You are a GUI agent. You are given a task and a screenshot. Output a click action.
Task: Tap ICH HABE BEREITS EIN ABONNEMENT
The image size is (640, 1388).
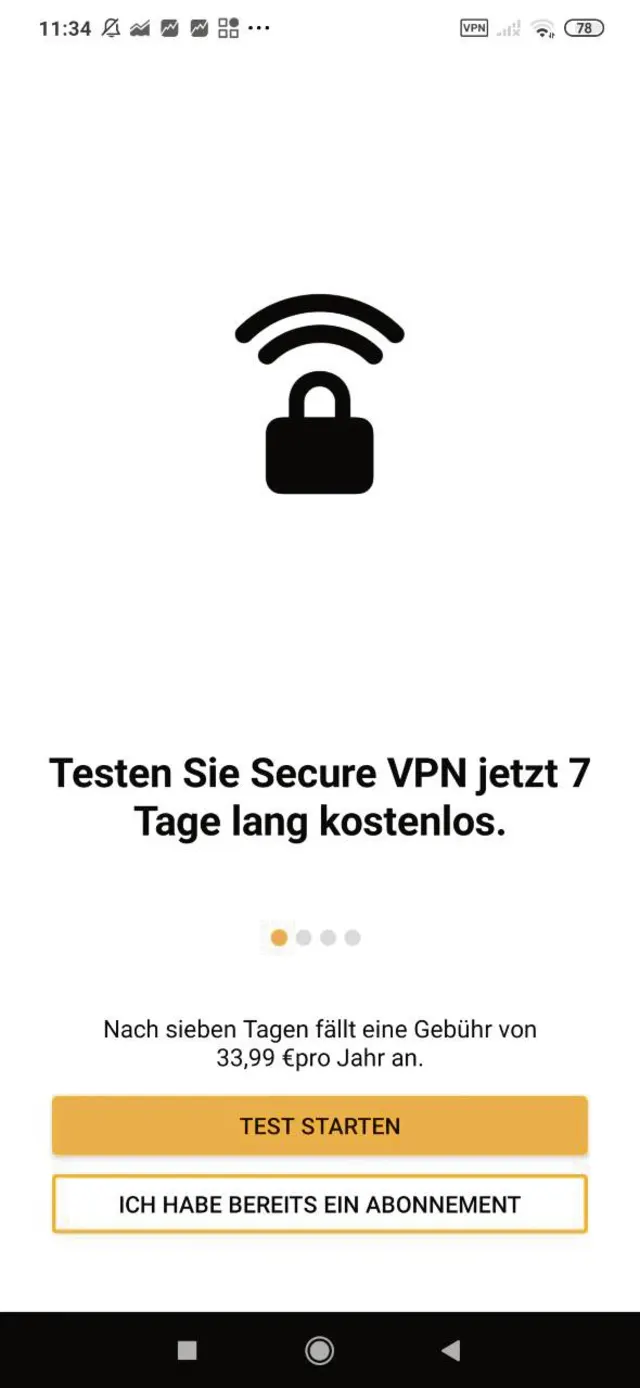click(x=319, y=1204)
